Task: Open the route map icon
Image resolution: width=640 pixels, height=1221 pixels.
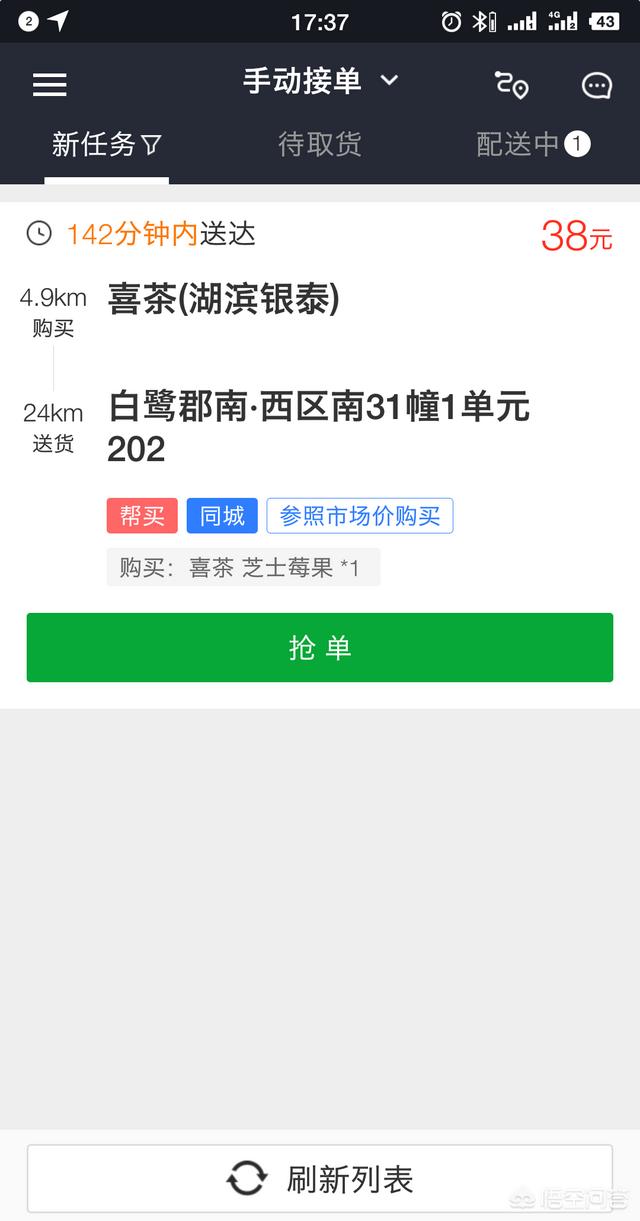Action: 512,85
